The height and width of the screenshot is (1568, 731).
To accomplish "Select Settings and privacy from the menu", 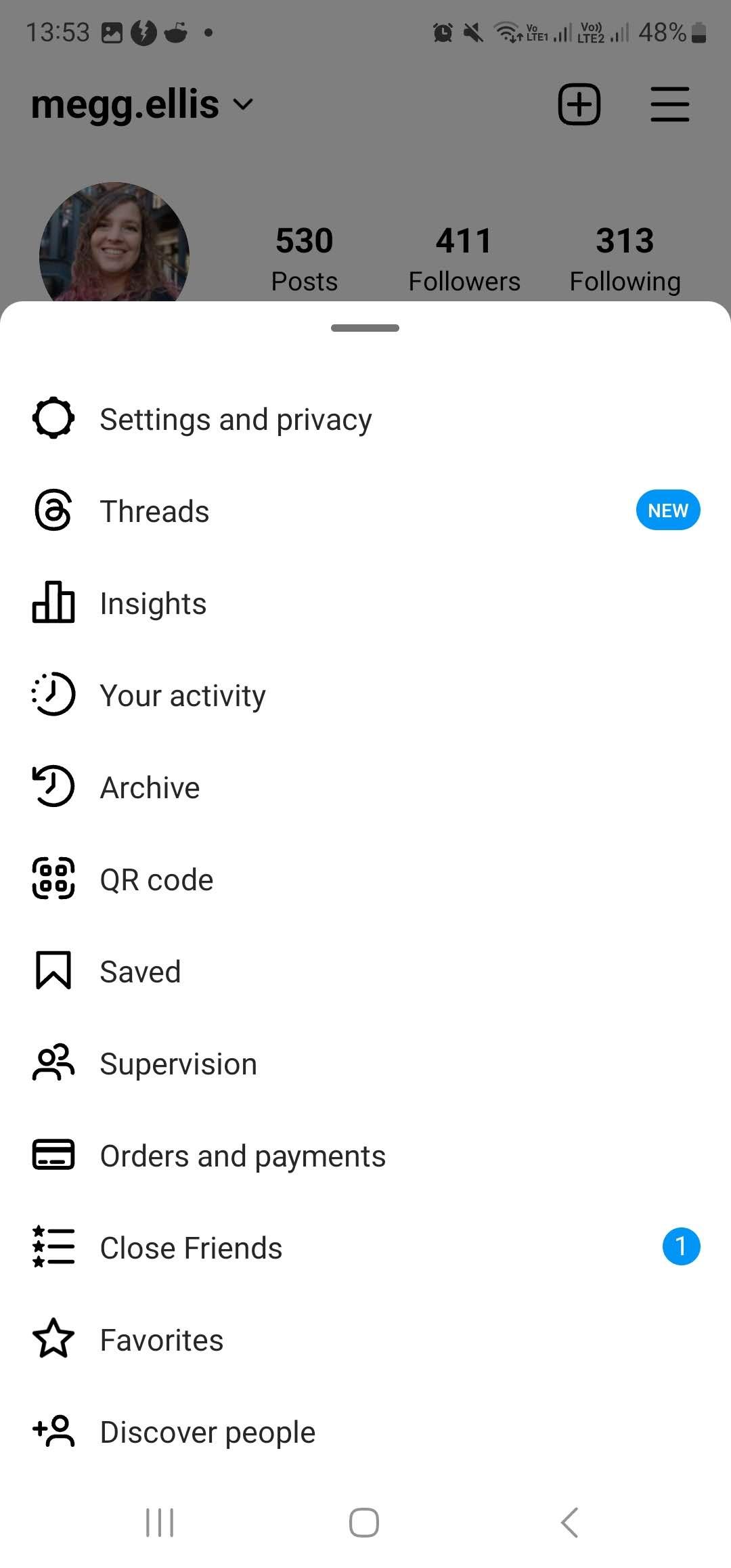I will pos(236,418).
